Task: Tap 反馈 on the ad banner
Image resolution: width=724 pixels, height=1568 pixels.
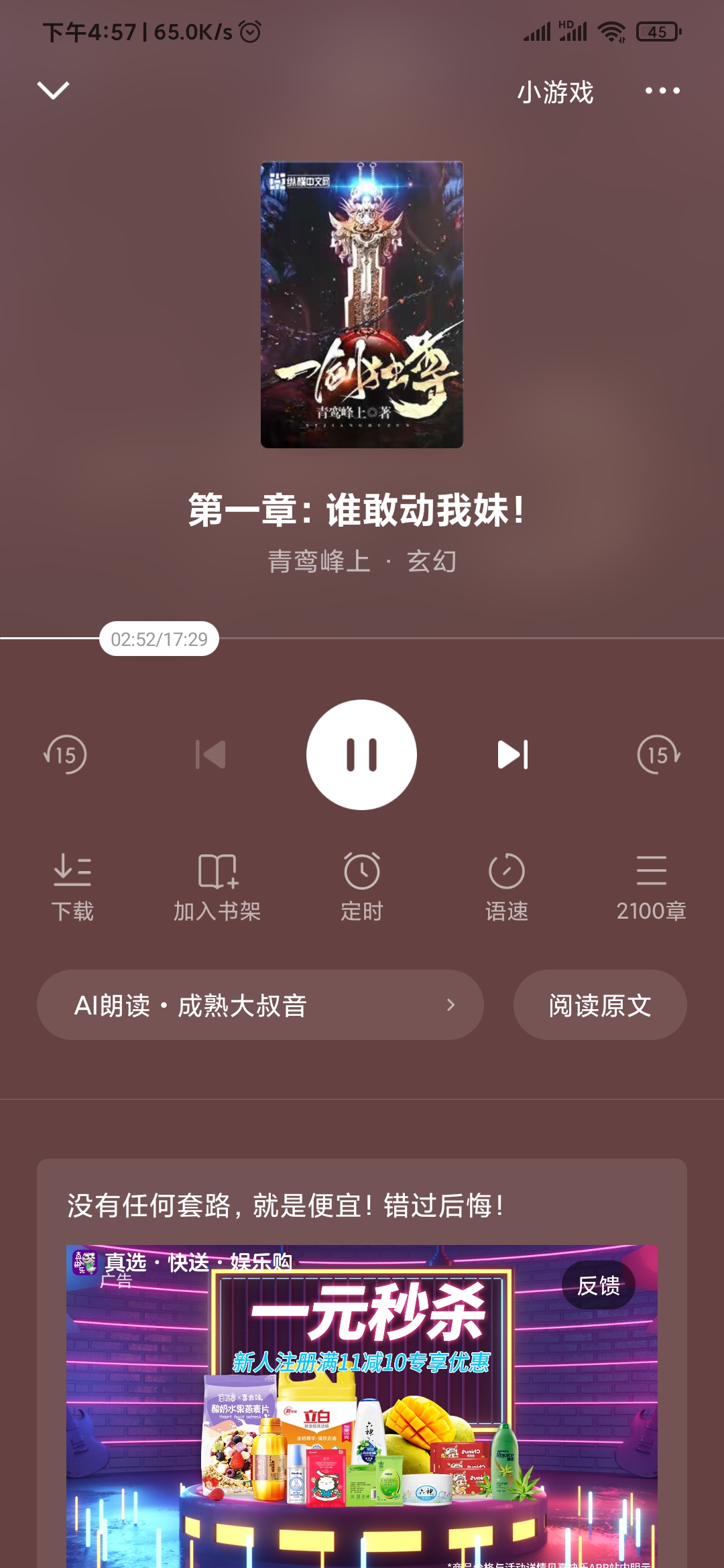Action: coord(599,1285)
